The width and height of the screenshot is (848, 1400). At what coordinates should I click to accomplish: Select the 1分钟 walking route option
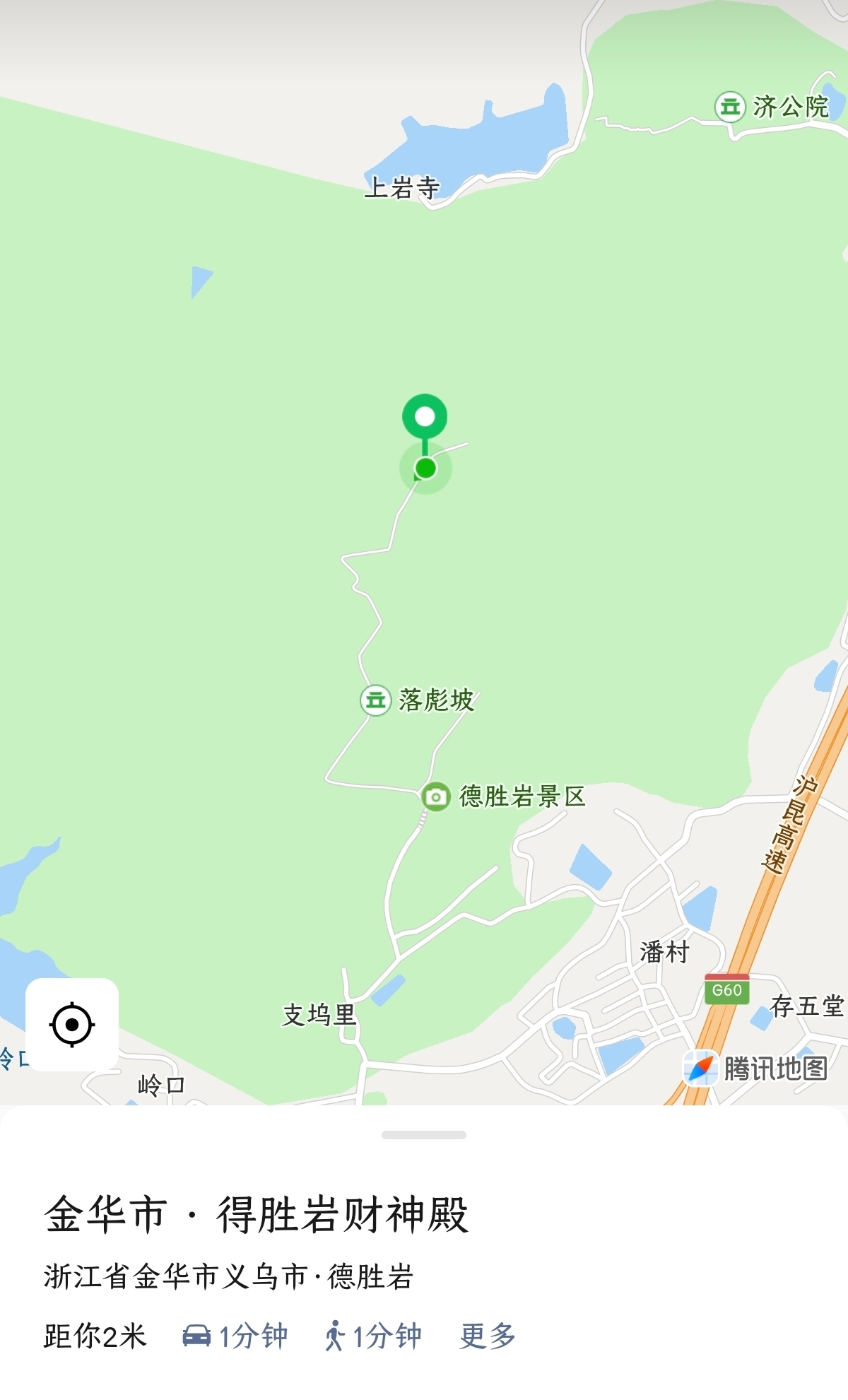pyautogui.click(x=372, y=1336)
